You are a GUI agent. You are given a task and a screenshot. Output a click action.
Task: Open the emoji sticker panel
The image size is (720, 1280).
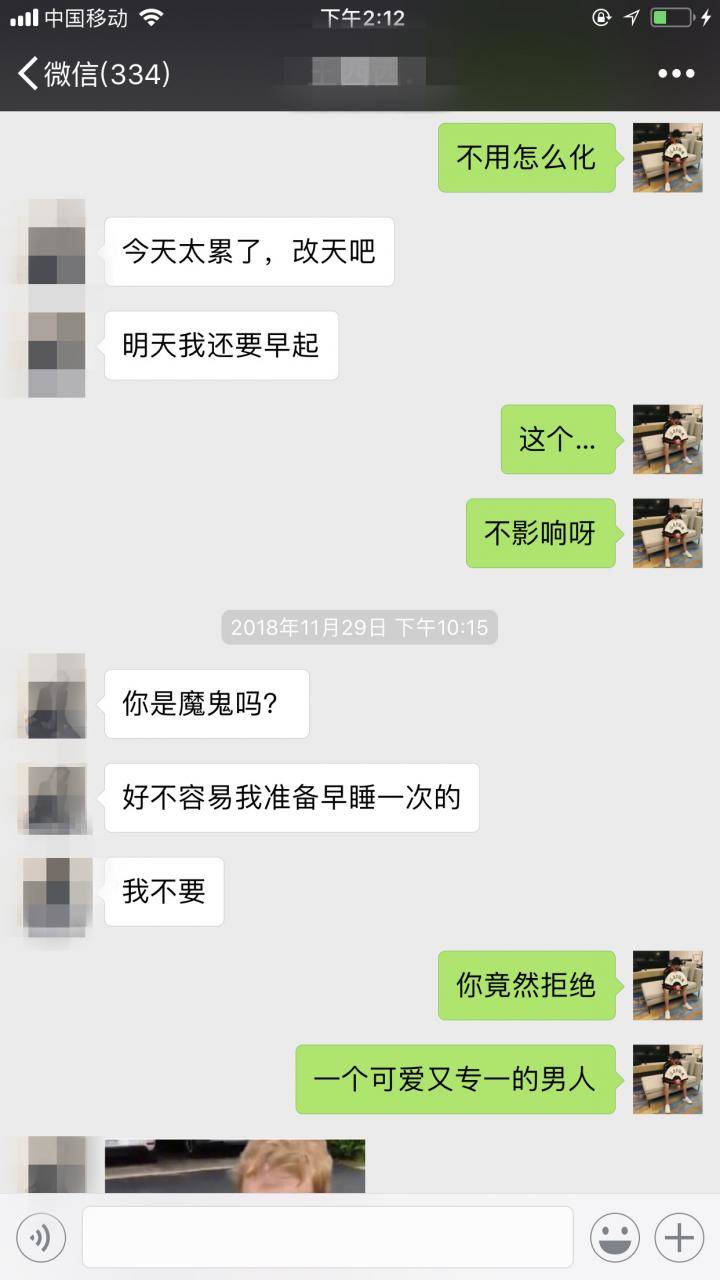click(615, 1238)
